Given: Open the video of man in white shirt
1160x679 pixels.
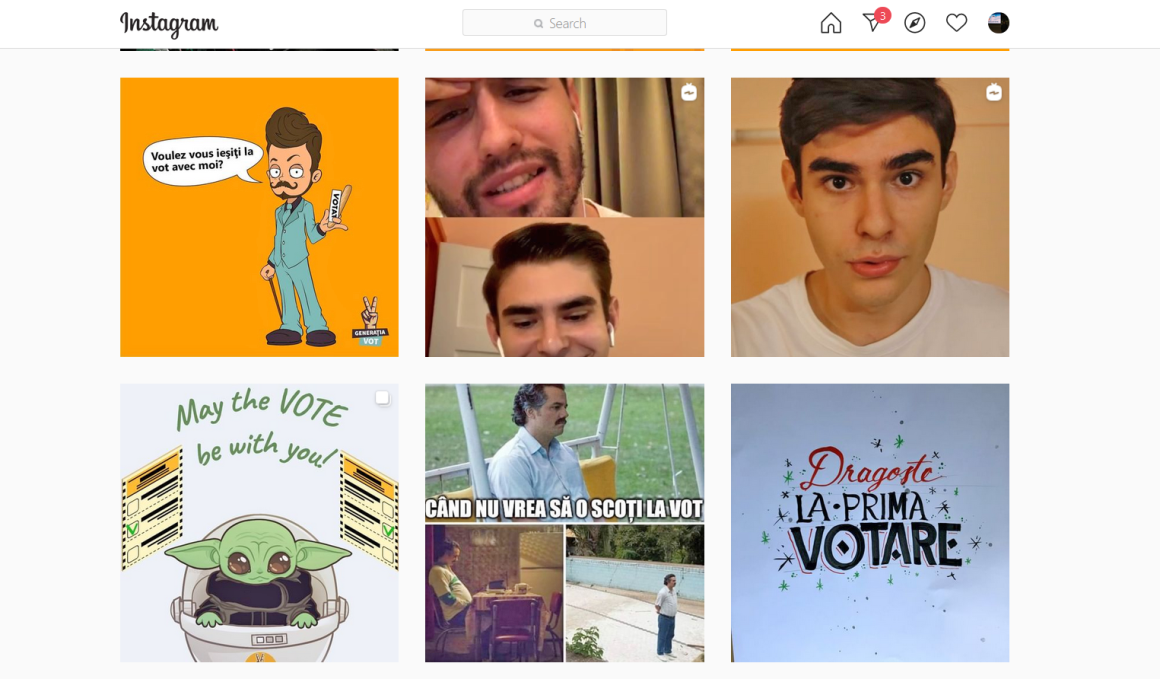Looking at the screenshot, I should [869, 217].
